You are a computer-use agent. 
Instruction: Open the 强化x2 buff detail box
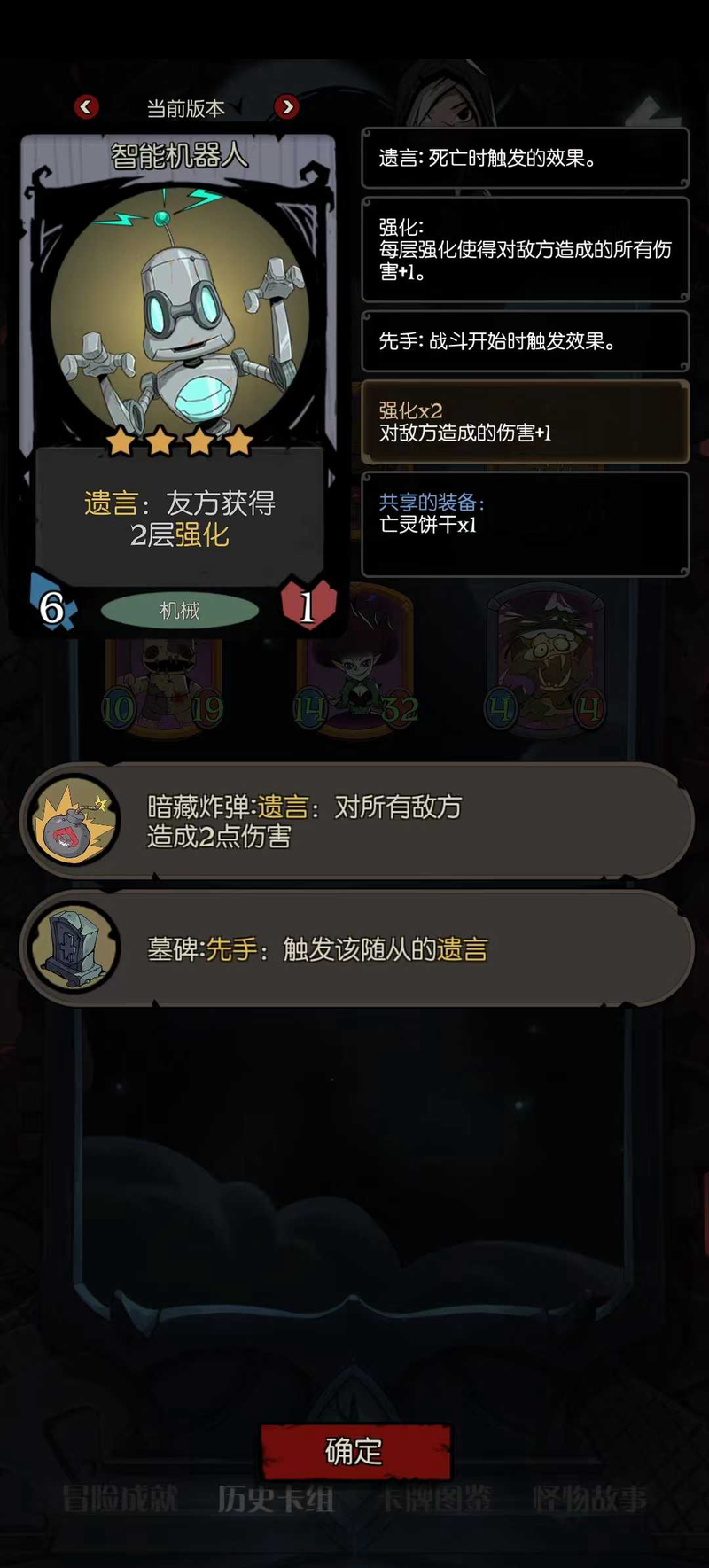525,422
